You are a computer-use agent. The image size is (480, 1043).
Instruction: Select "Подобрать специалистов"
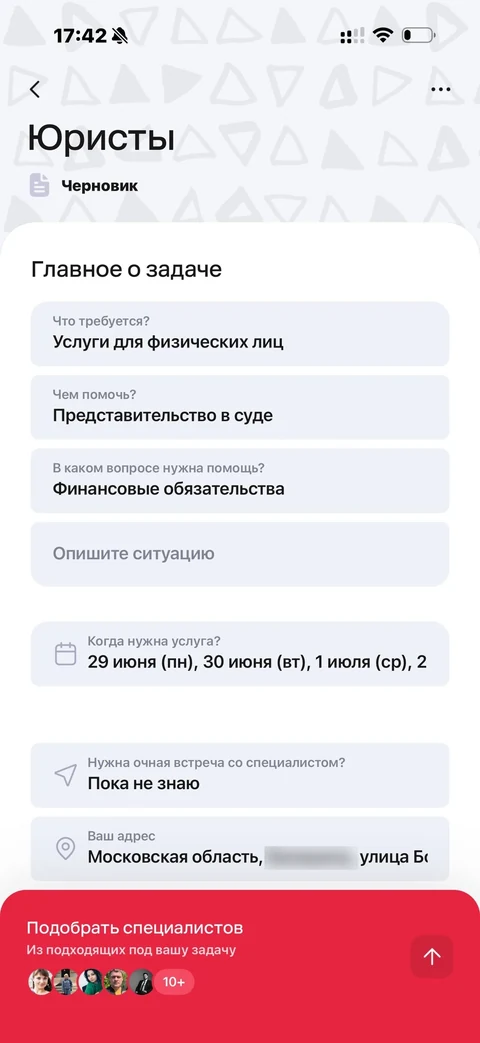[x=135, y=927]
